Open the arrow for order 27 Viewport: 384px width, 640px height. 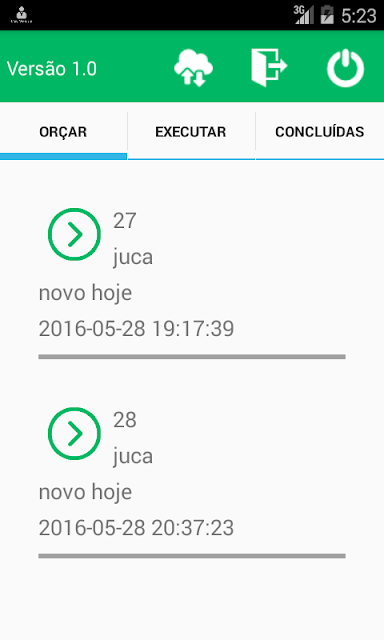74,234
